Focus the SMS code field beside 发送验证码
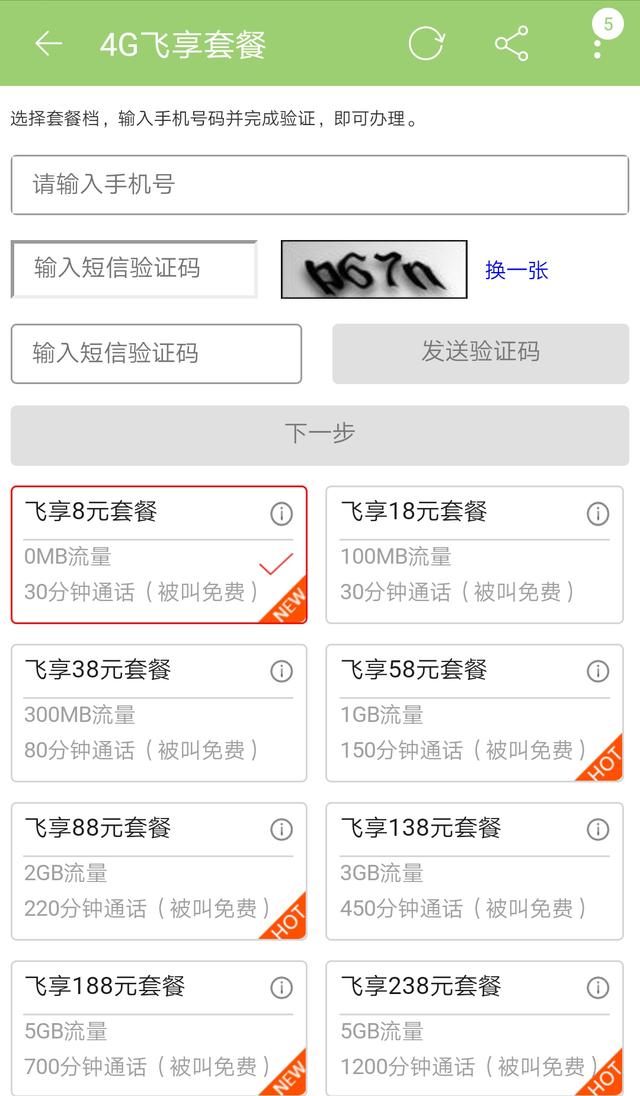The width and height of the screenshot is (640, 1096). pyautogui.click(x=156, y=354)
